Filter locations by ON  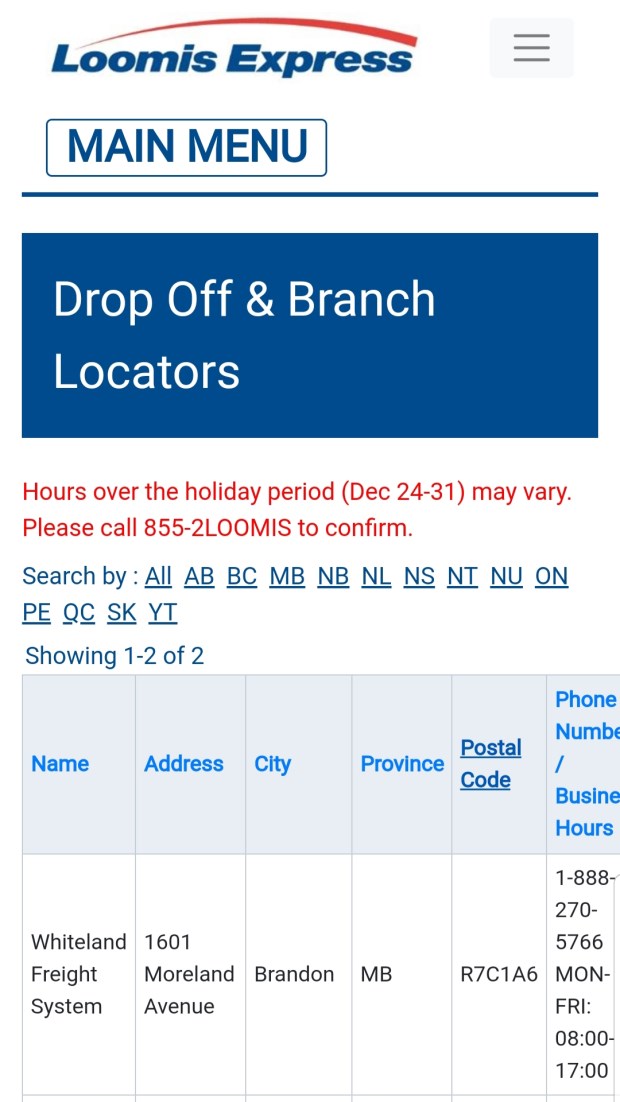coord(551,576)
